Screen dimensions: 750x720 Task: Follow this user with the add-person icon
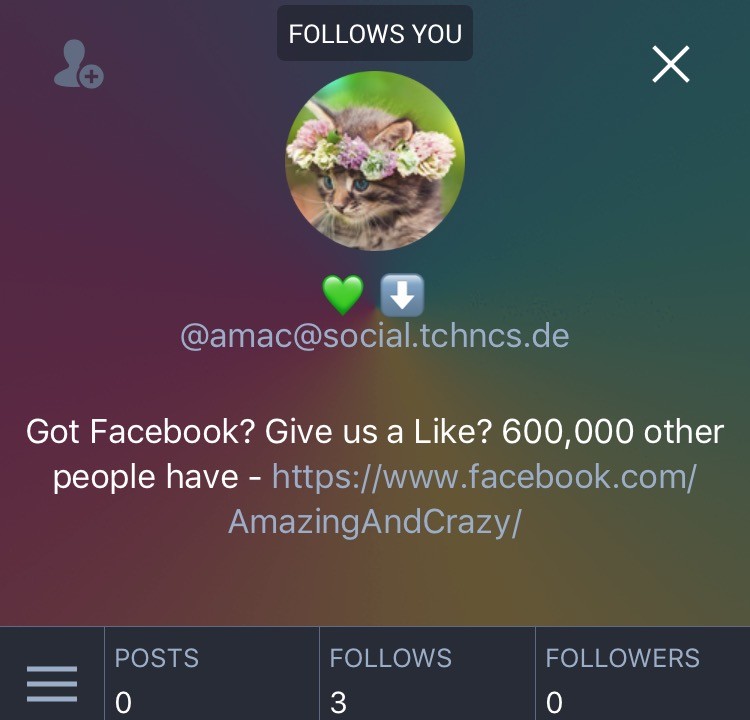tap(79, 65)
